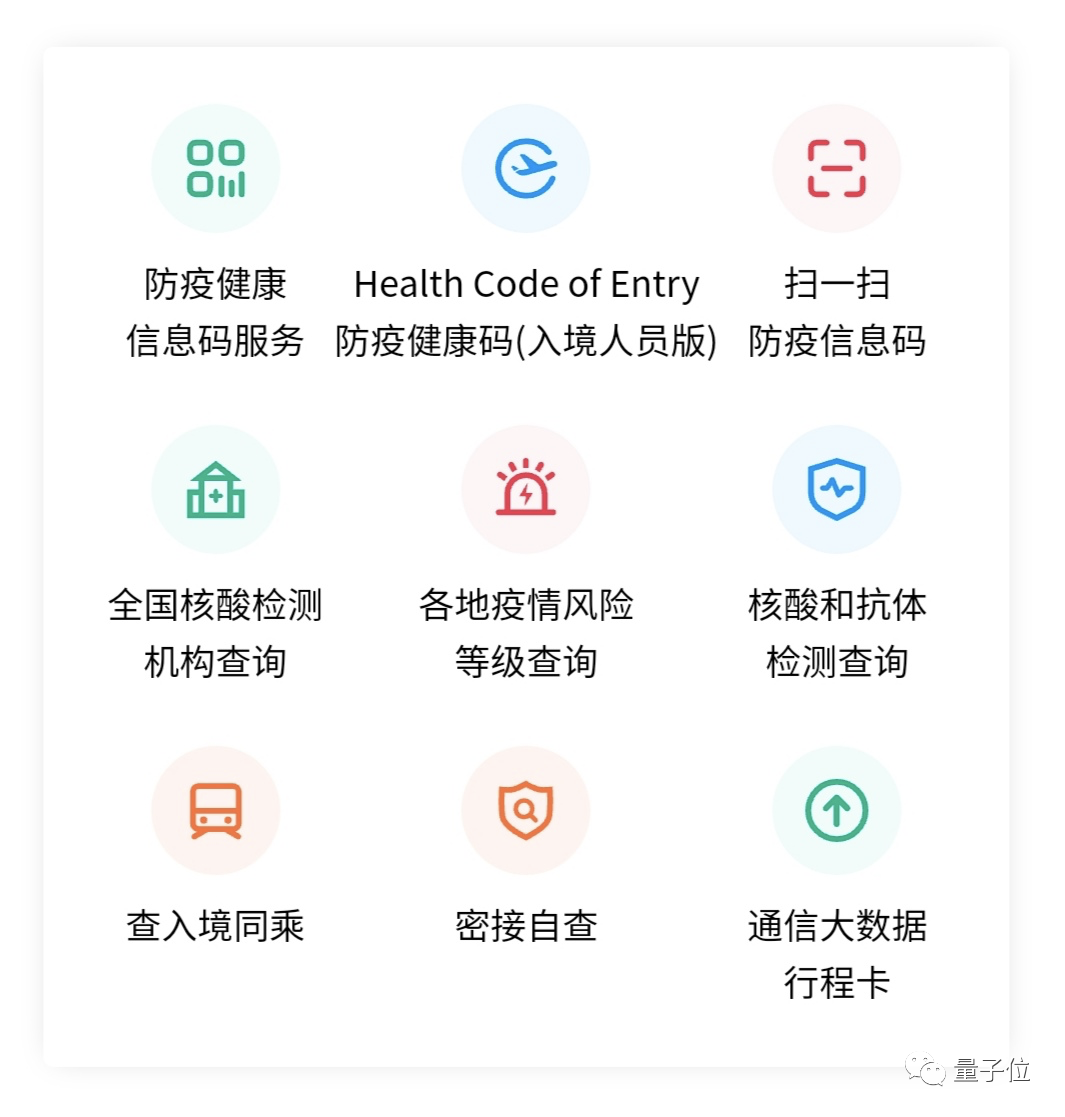Viewport: 1065px width, 1117px height.
Task: Select 查入境同乘
Action: 215,810
